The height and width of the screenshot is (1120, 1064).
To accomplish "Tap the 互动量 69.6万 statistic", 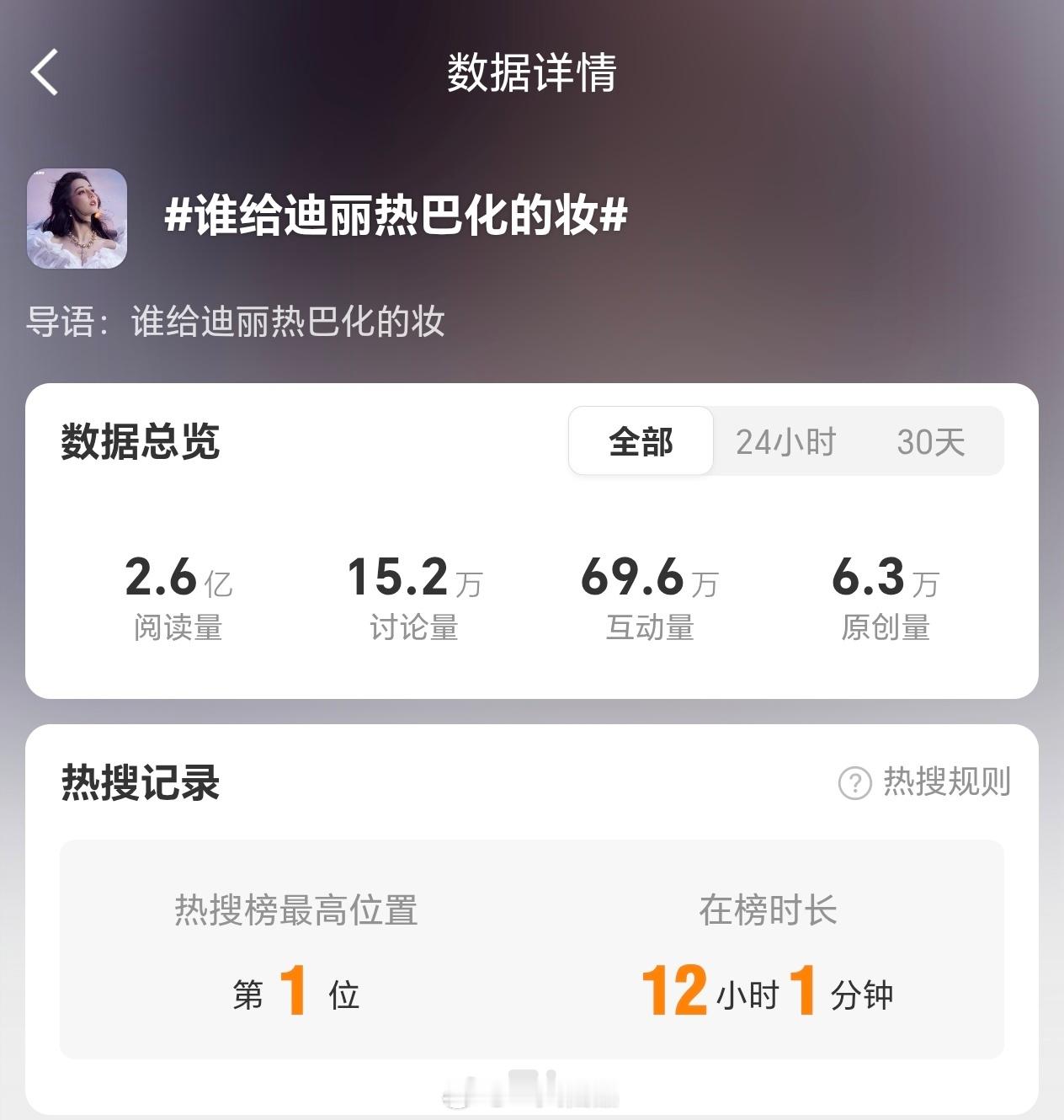I will (649, 594).
